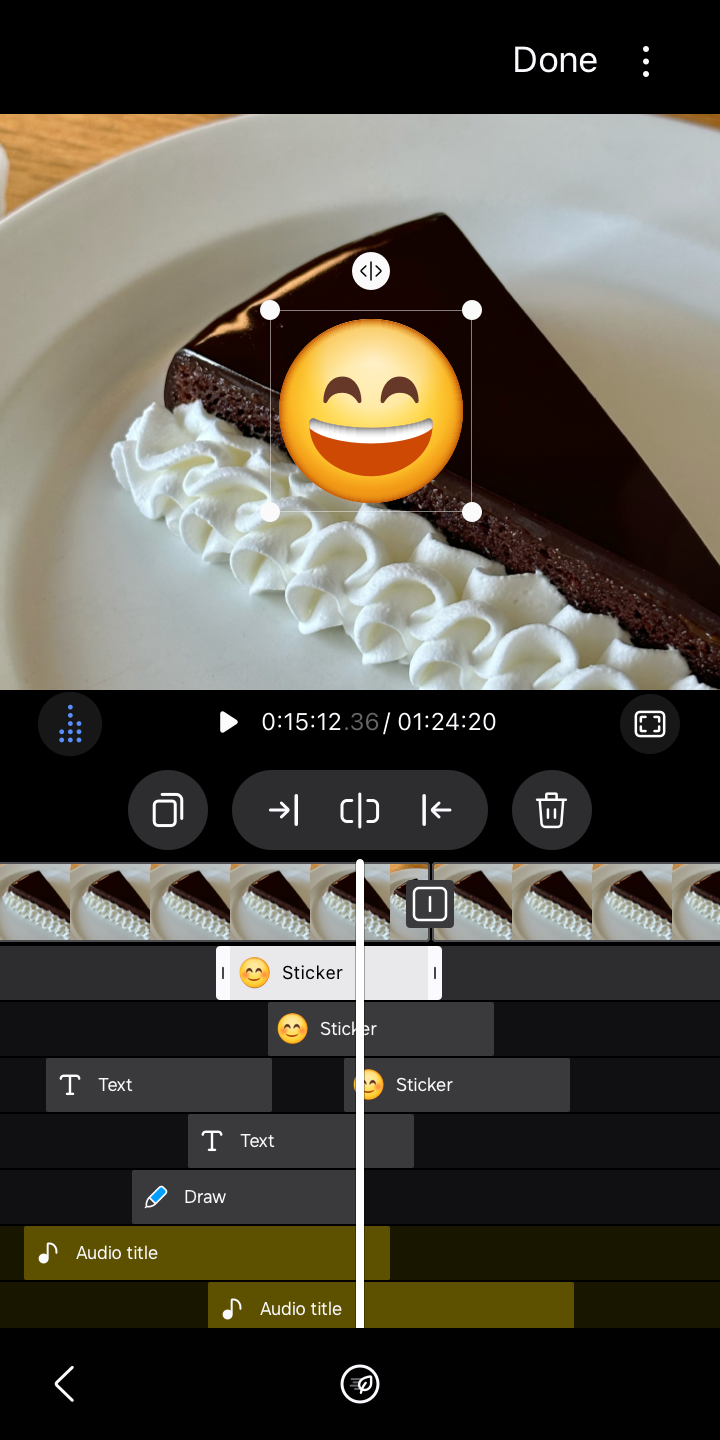Image resolution: width=720 pixels, height=1440 pixels.
Task: Flip the sticker with the mirror handle
Action: point(371,271)
